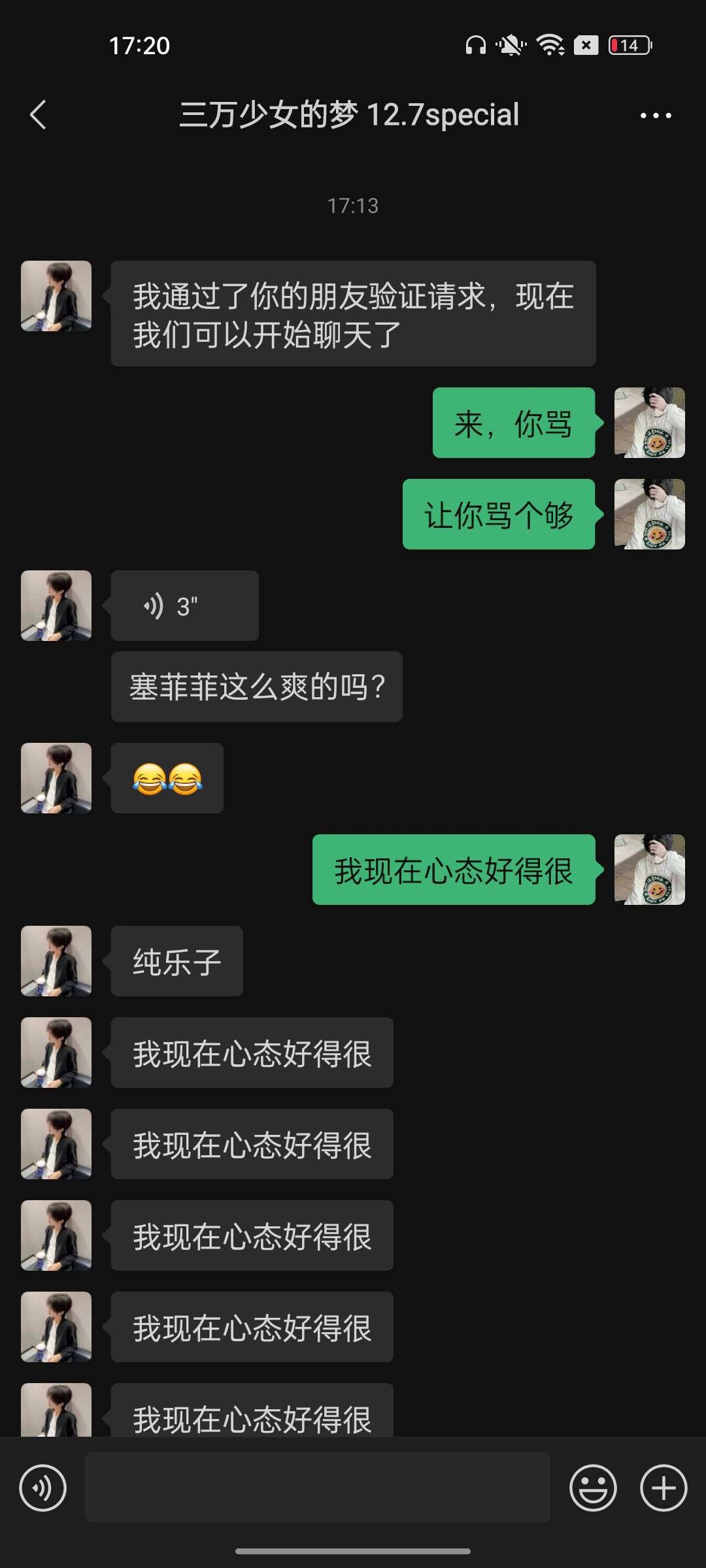This screenshot has width=706, height=1568.
Task: Switch to voice input mode
Action: [x=43, y=1488]
